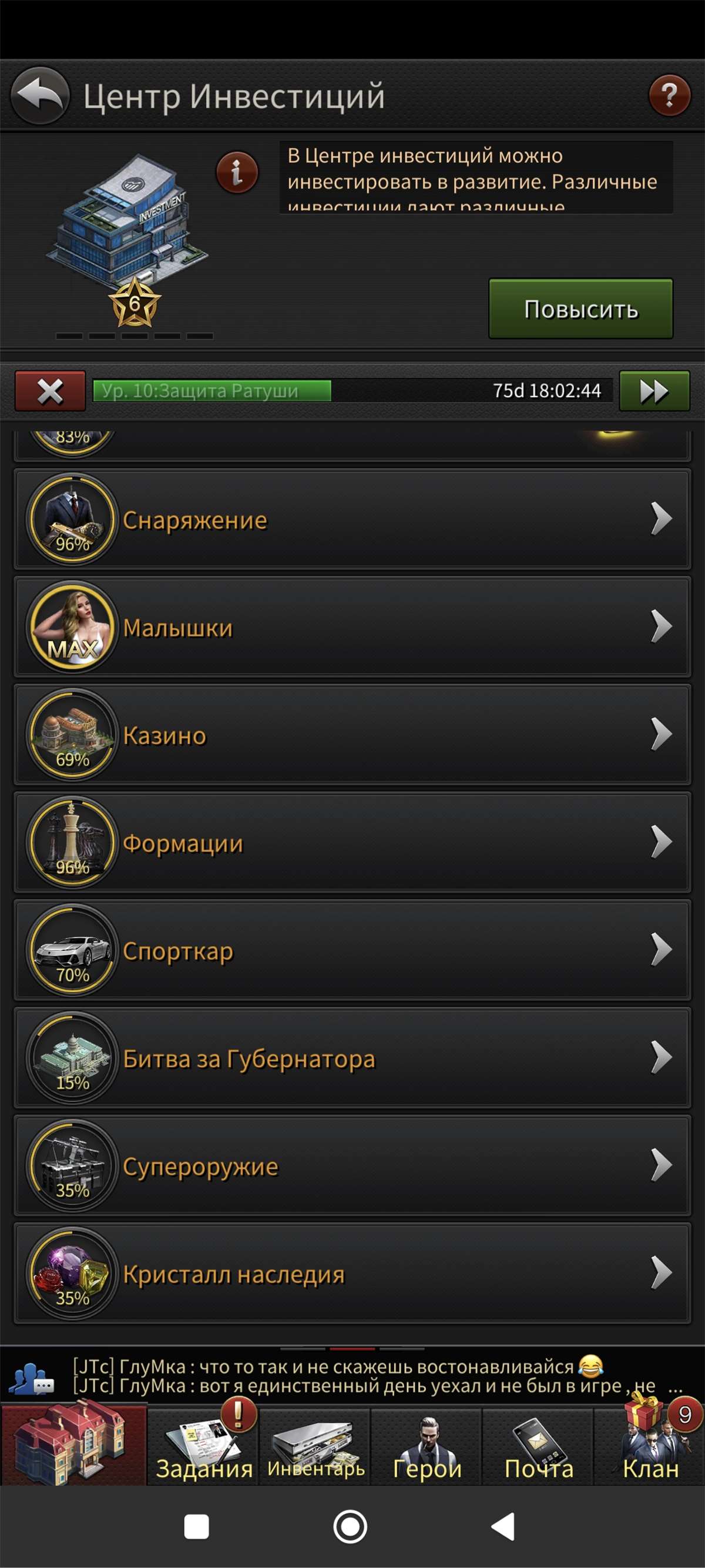Tap the Повысить upgrade button

click(580, 309)
